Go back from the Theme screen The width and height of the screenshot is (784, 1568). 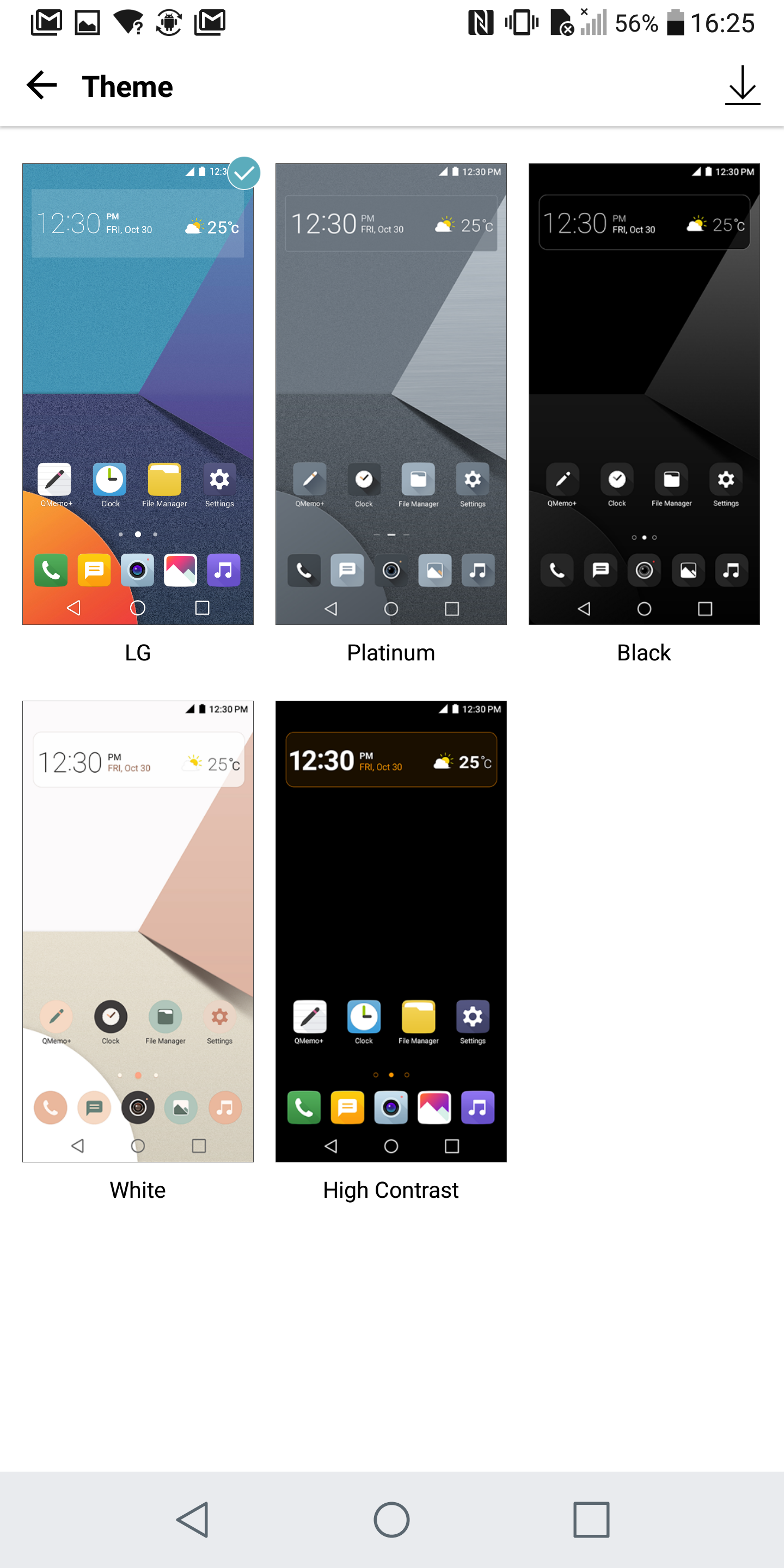(41, 85)
